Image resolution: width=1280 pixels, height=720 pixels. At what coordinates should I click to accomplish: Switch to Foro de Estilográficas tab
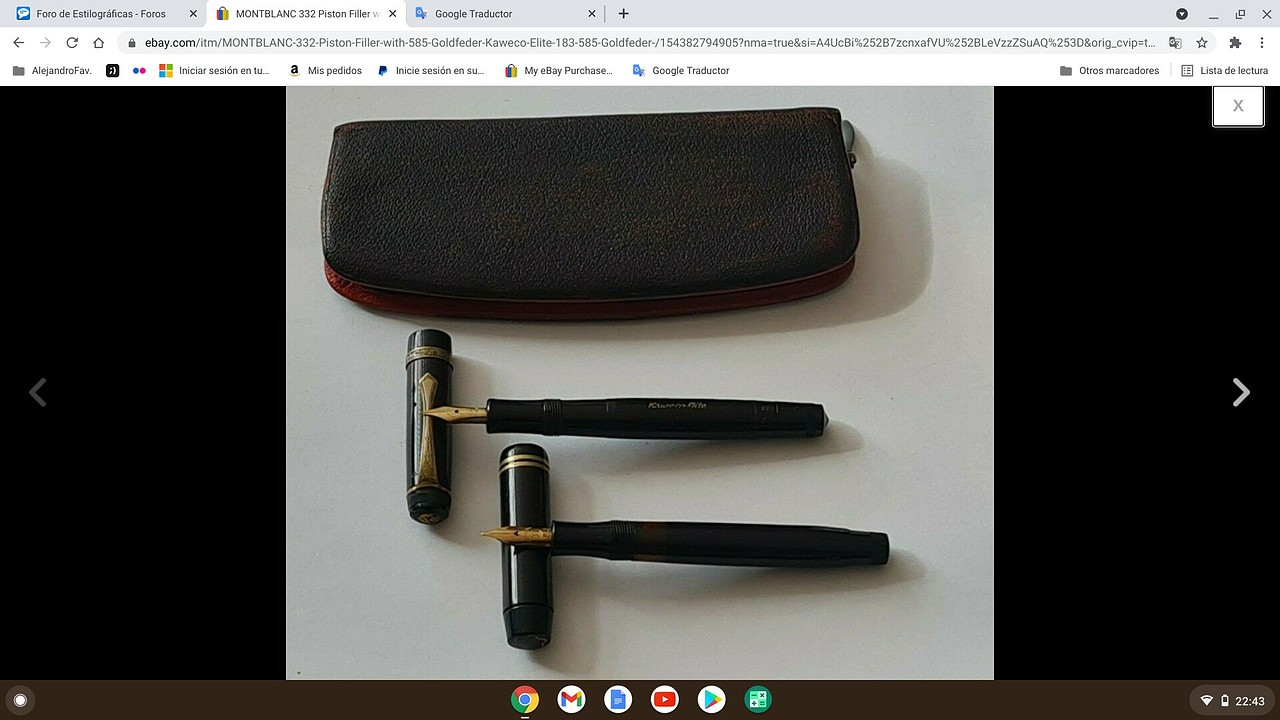(100, 14)
